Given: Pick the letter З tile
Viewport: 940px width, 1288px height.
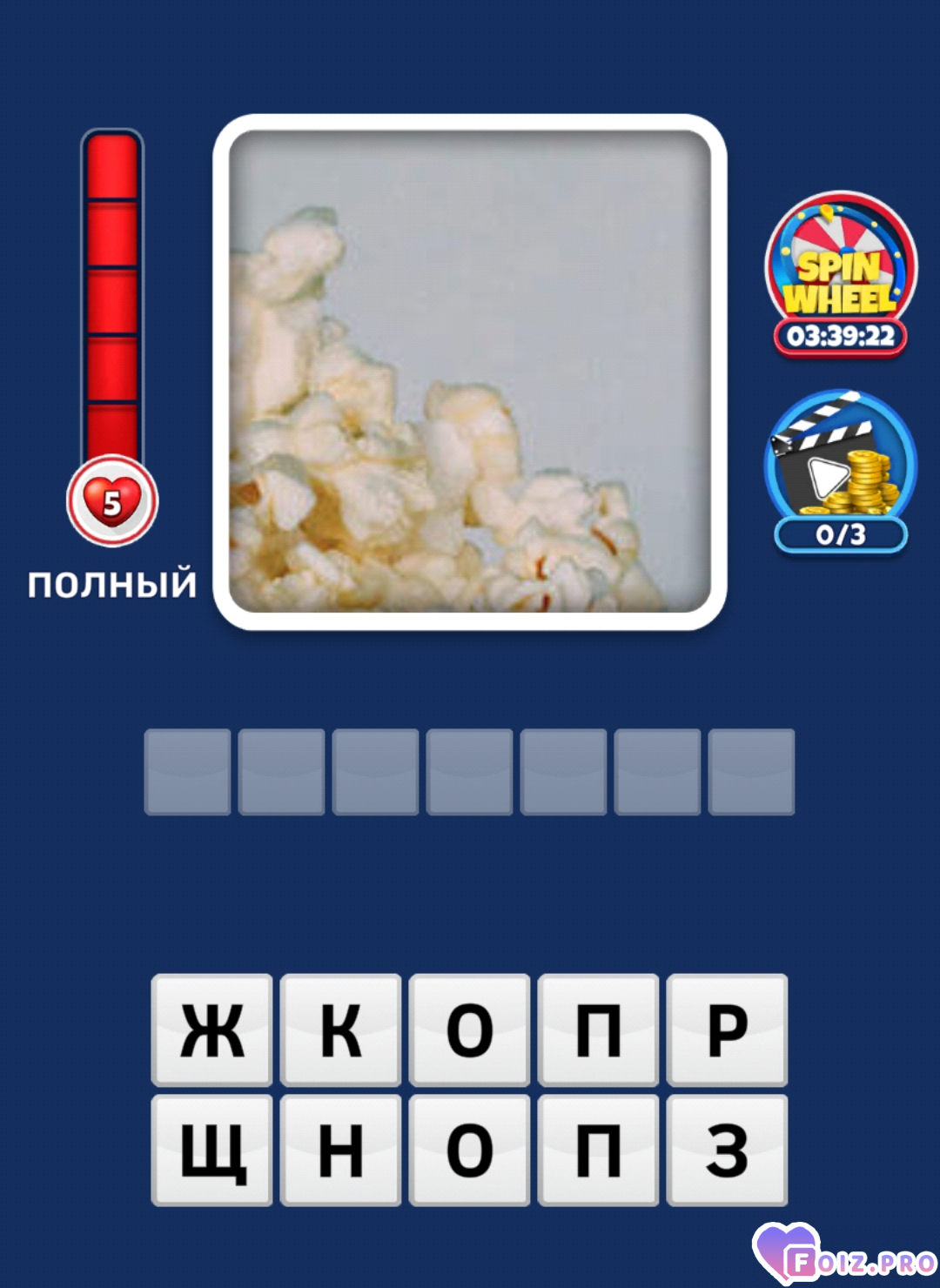Looking at the screenshot, I should pos(727,1150).
